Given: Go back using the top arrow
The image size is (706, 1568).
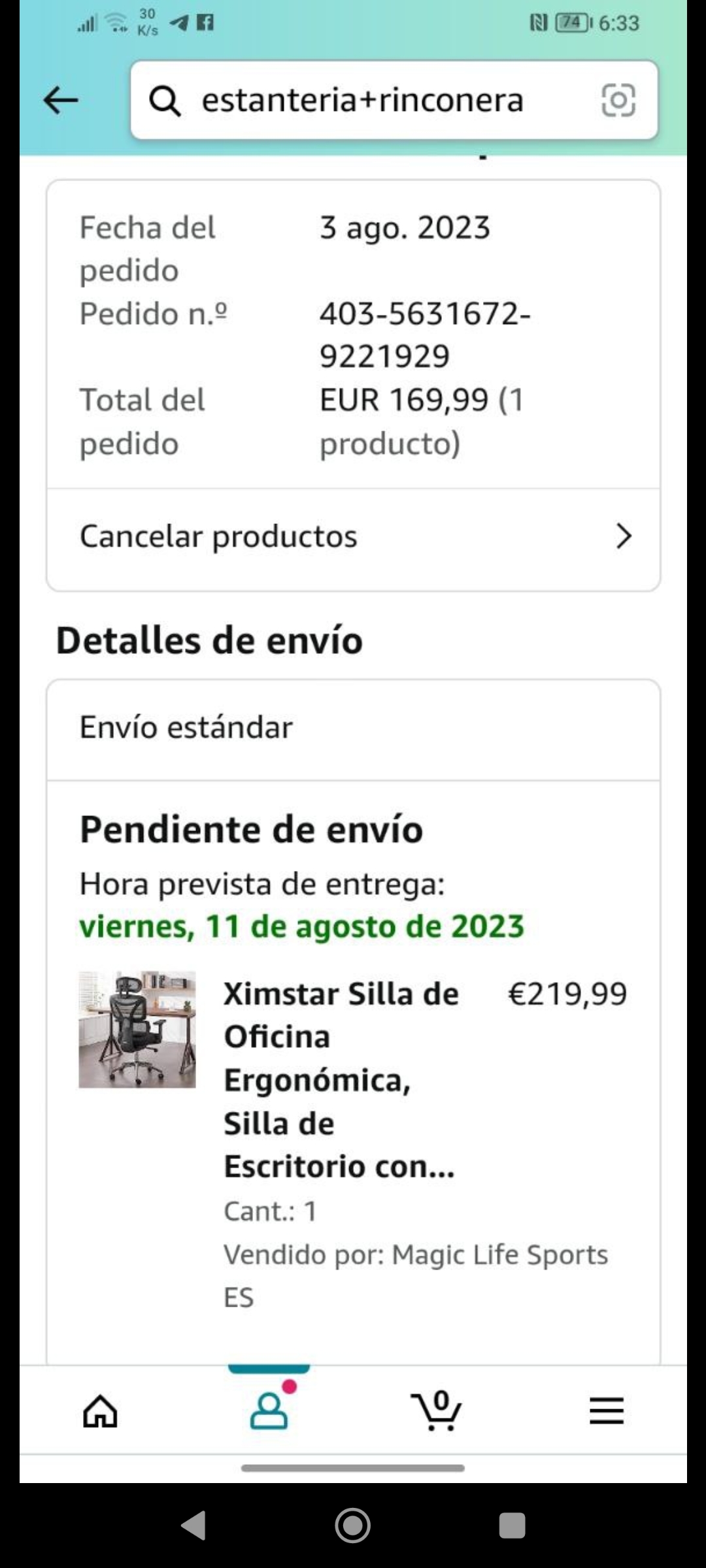Looking at the screenshot, I should coord(61,101).
